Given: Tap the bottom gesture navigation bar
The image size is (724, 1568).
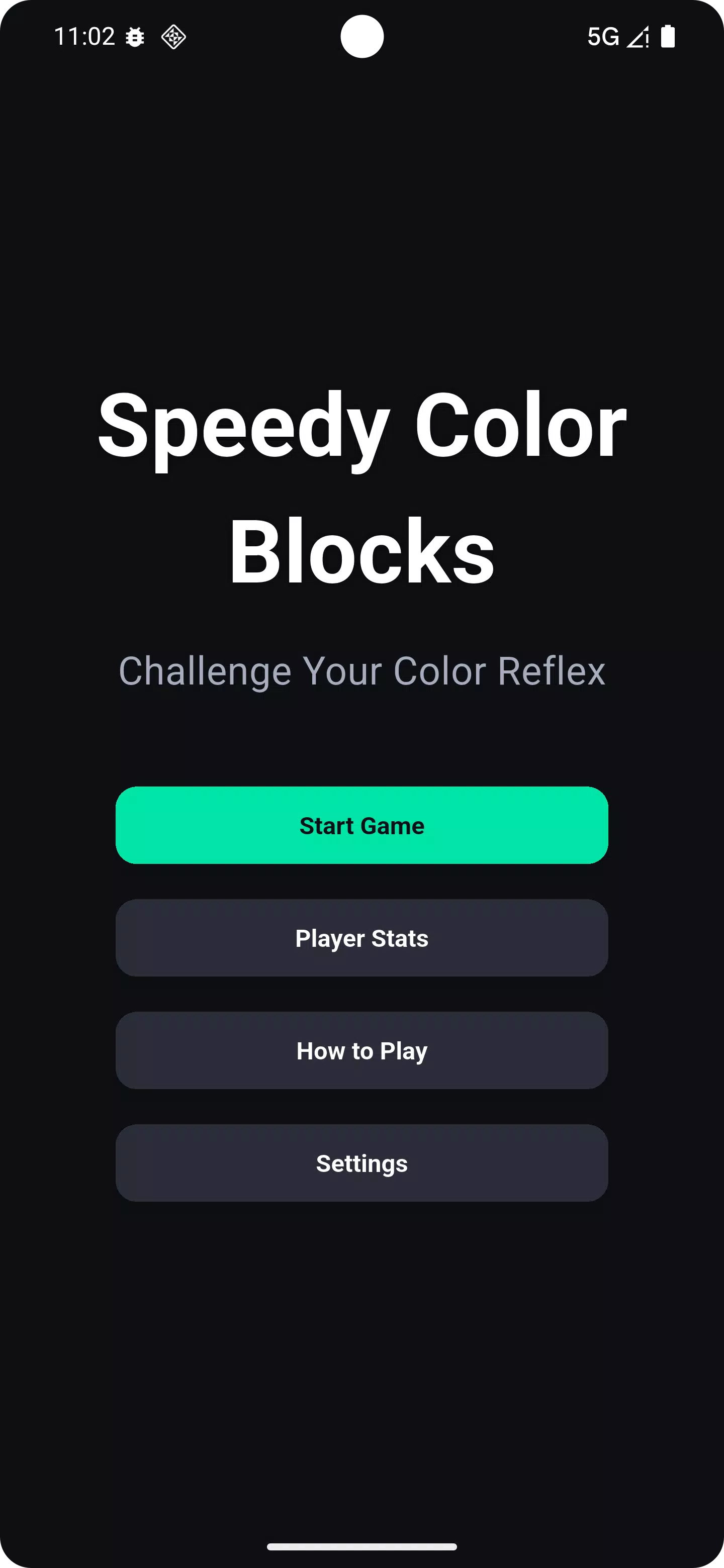Looking at the screenshot, I should click(x=361, y=1546).
